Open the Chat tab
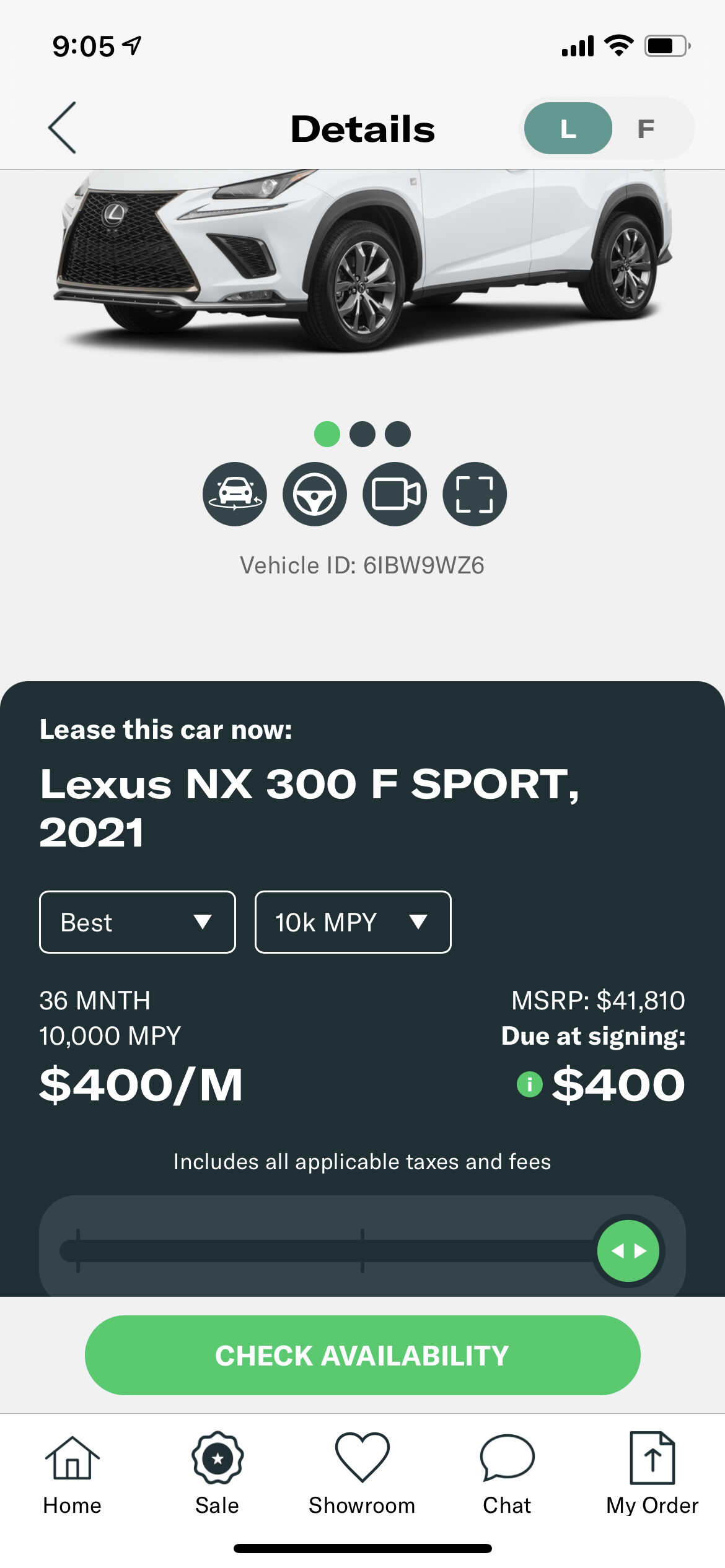Image resolution: width=725 pixels, height=1568 pixels. tap(507, 1475)
